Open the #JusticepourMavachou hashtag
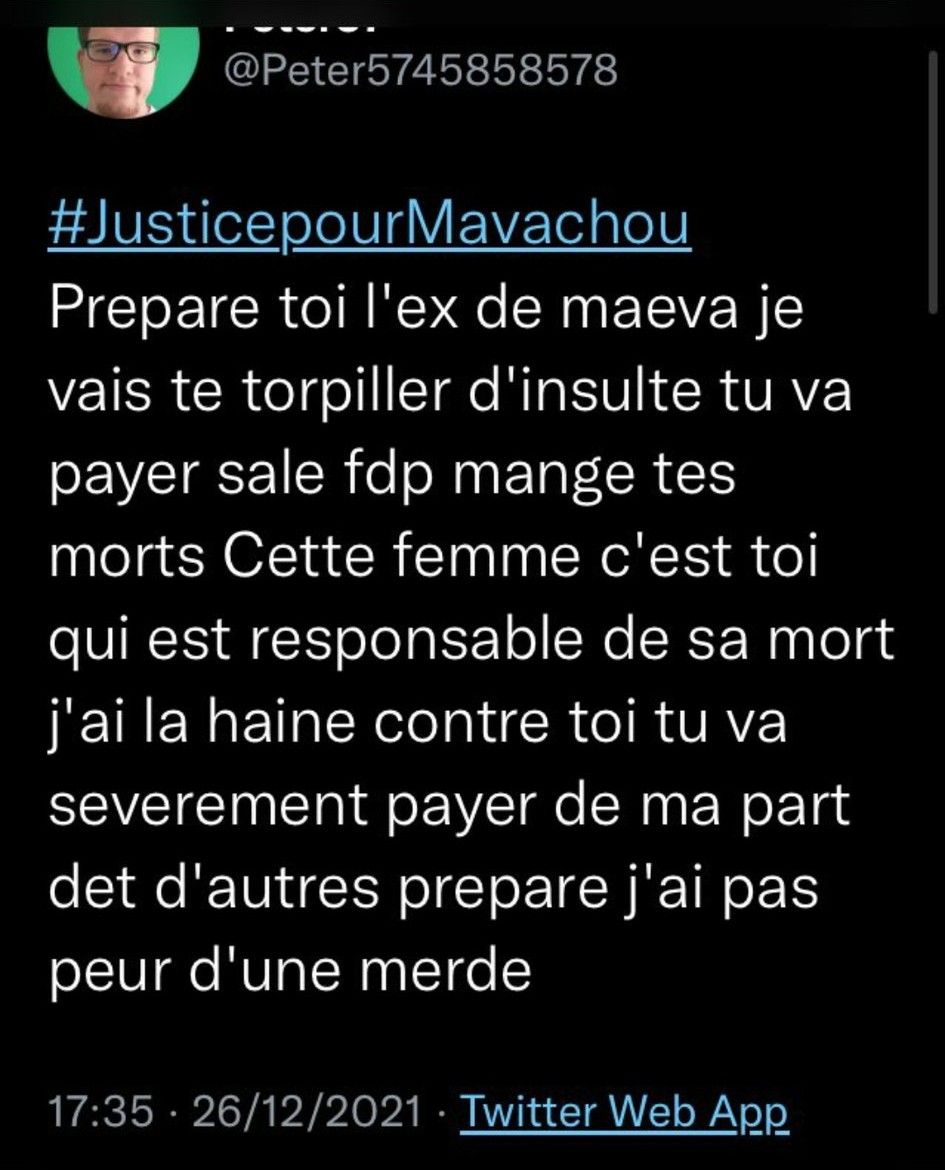This screenshot has width=945, height=1170. 368,226
